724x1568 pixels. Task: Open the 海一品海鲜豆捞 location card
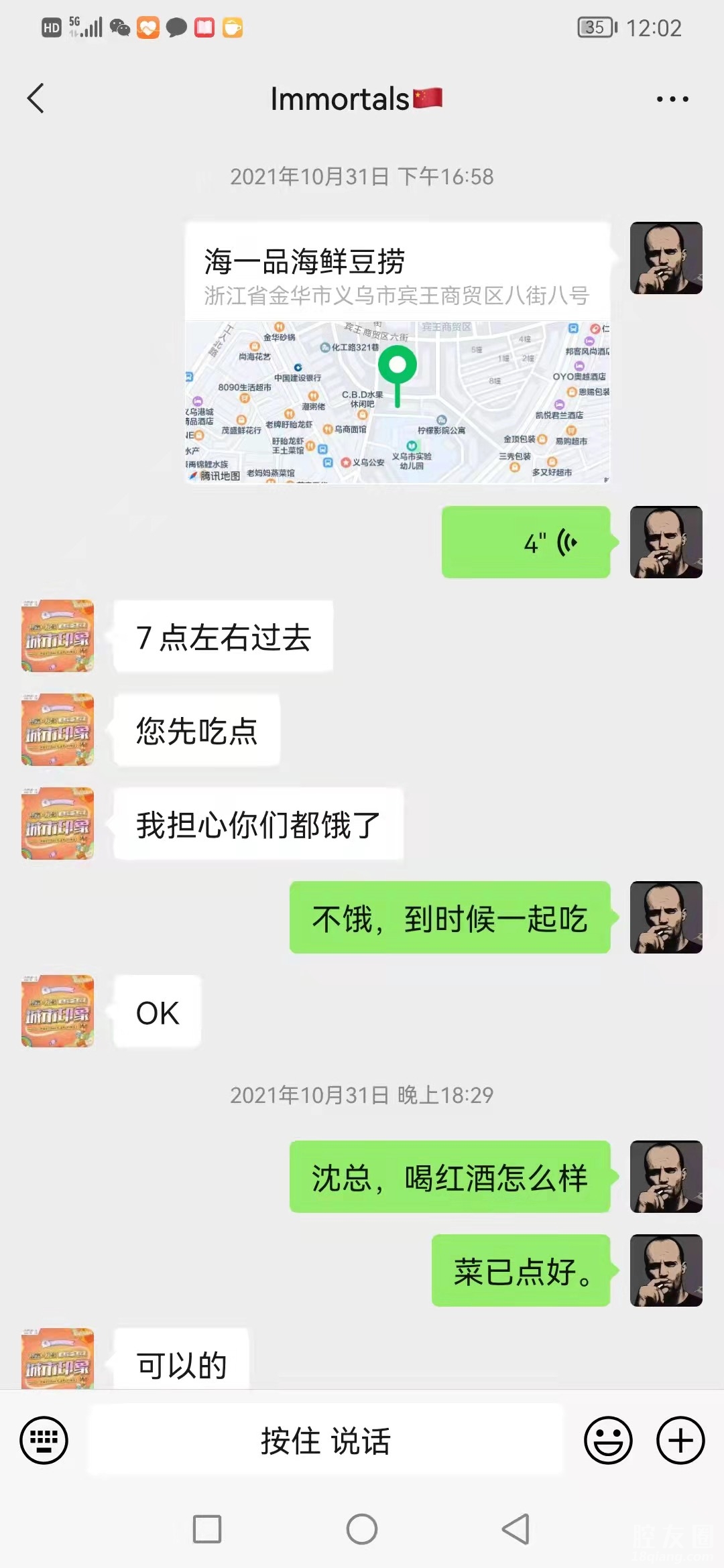tap(398, 352)
